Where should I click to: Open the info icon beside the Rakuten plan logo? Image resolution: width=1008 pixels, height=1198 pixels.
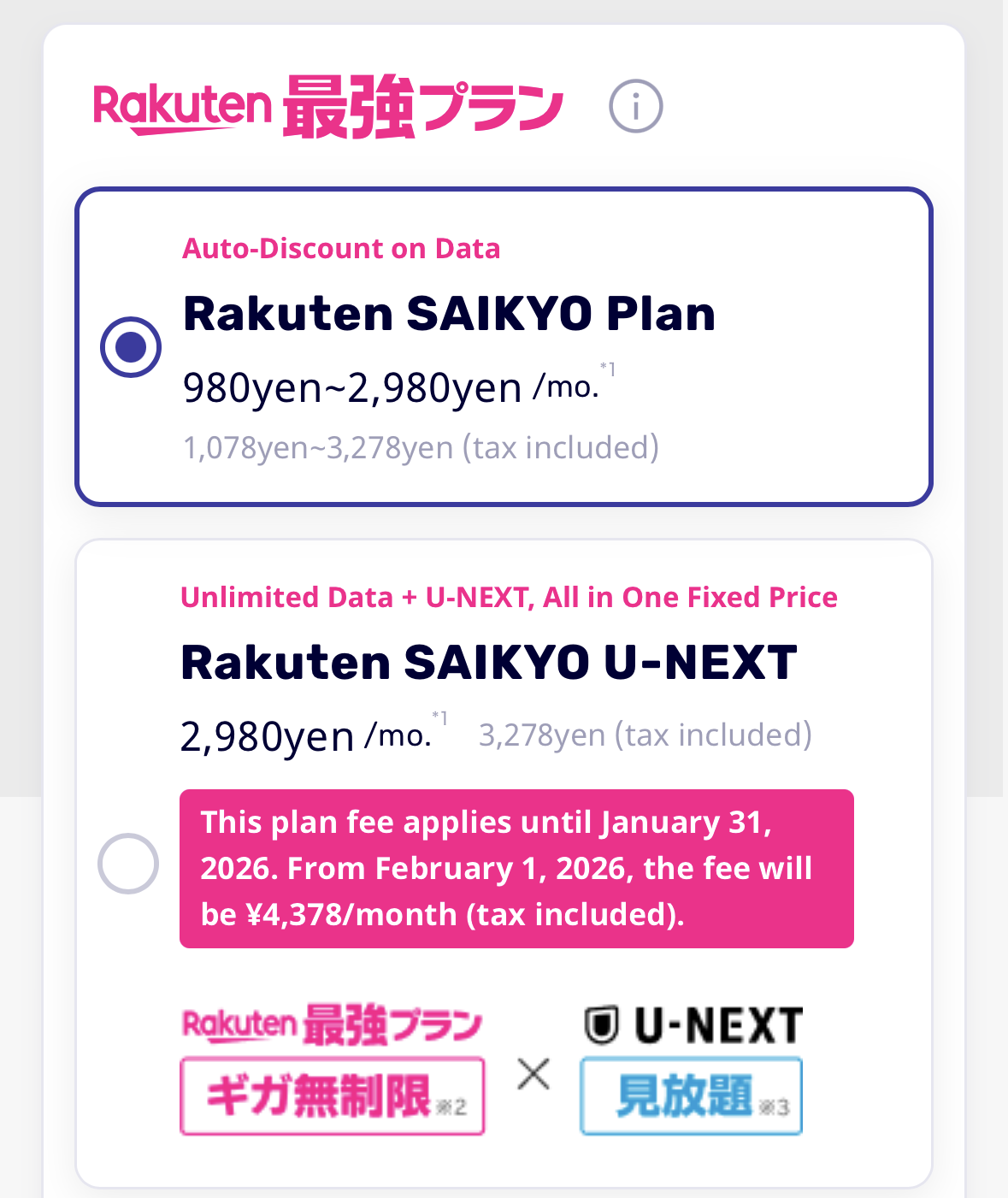click(x=635, y=107)
